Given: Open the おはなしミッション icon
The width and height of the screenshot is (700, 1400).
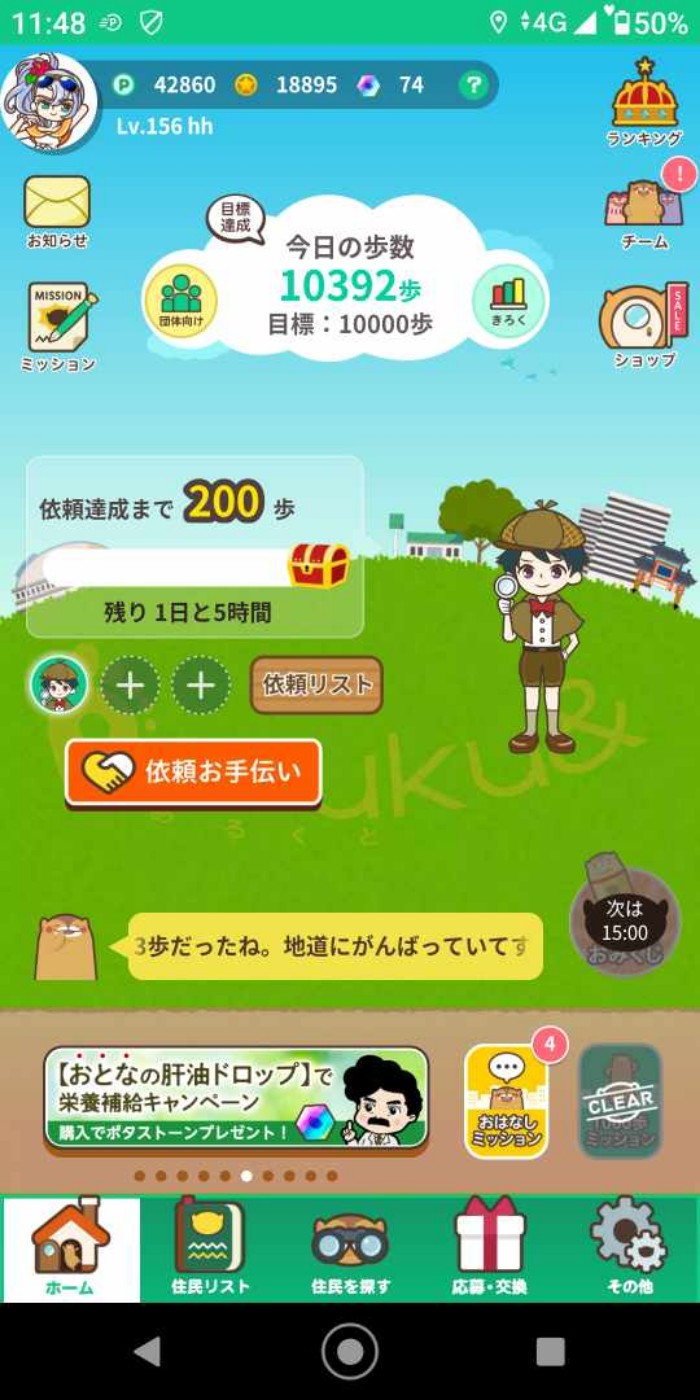Looking at the screenshot, I should (x=506, y=1101).
